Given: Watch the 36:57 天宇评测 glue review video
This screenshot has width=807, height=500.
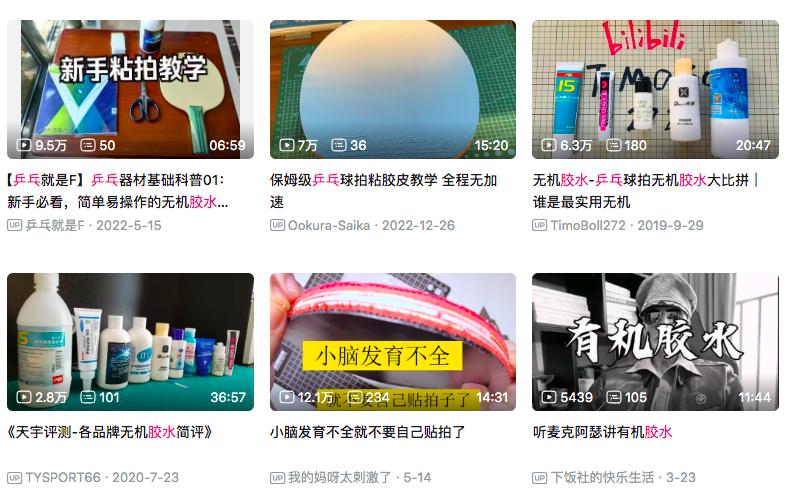Looking at the screenshot, I should [x=130, y=342].
